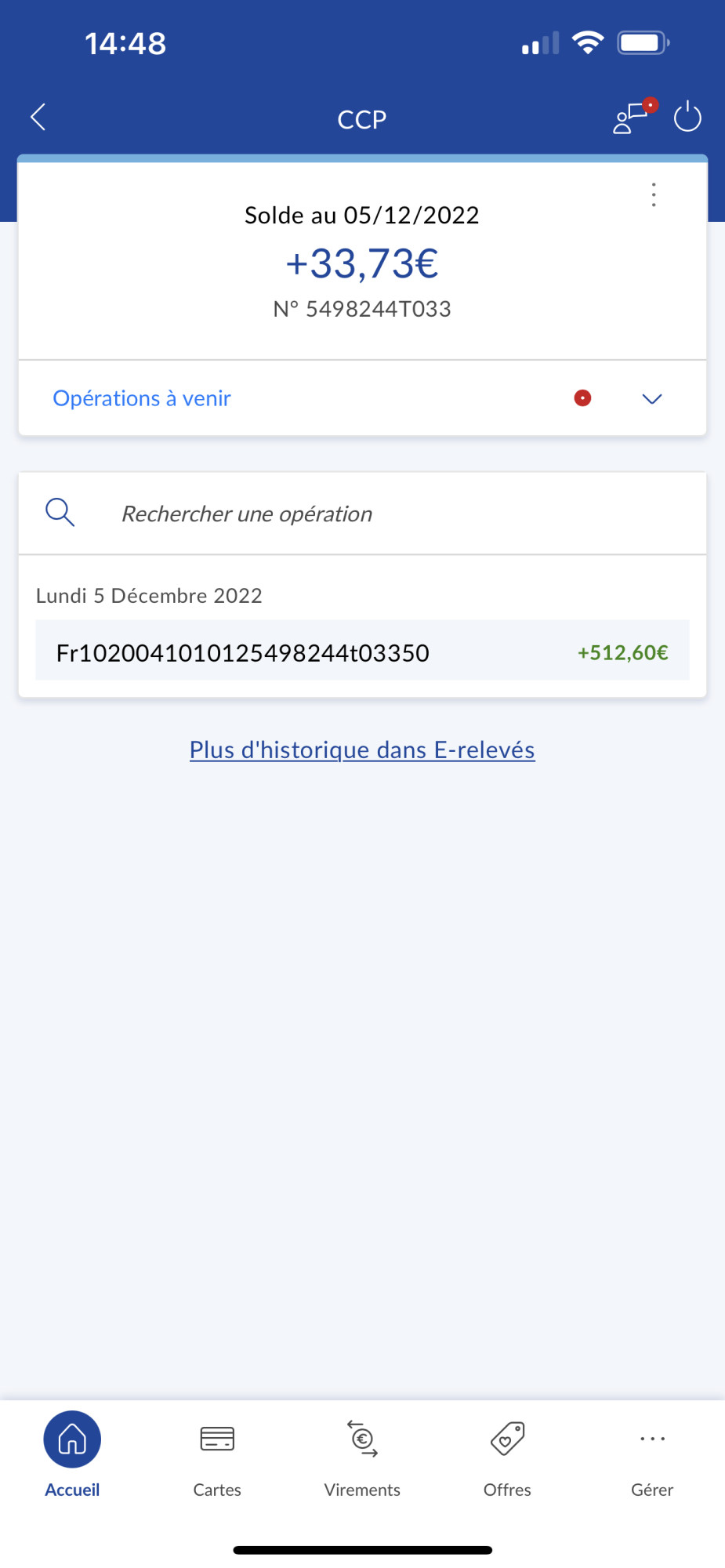Open the account overflow menu
The image size is (725, 1568).
653,194
